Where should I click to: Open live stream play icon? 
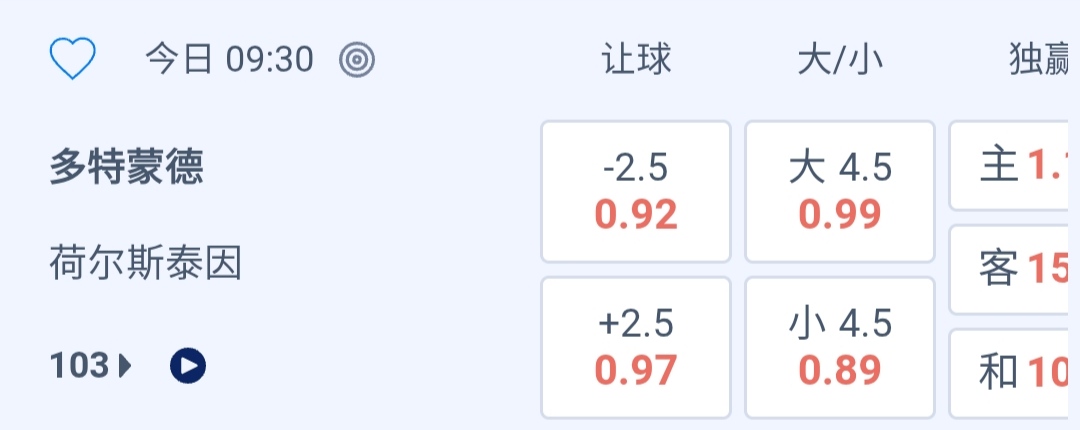click(188, 366)
